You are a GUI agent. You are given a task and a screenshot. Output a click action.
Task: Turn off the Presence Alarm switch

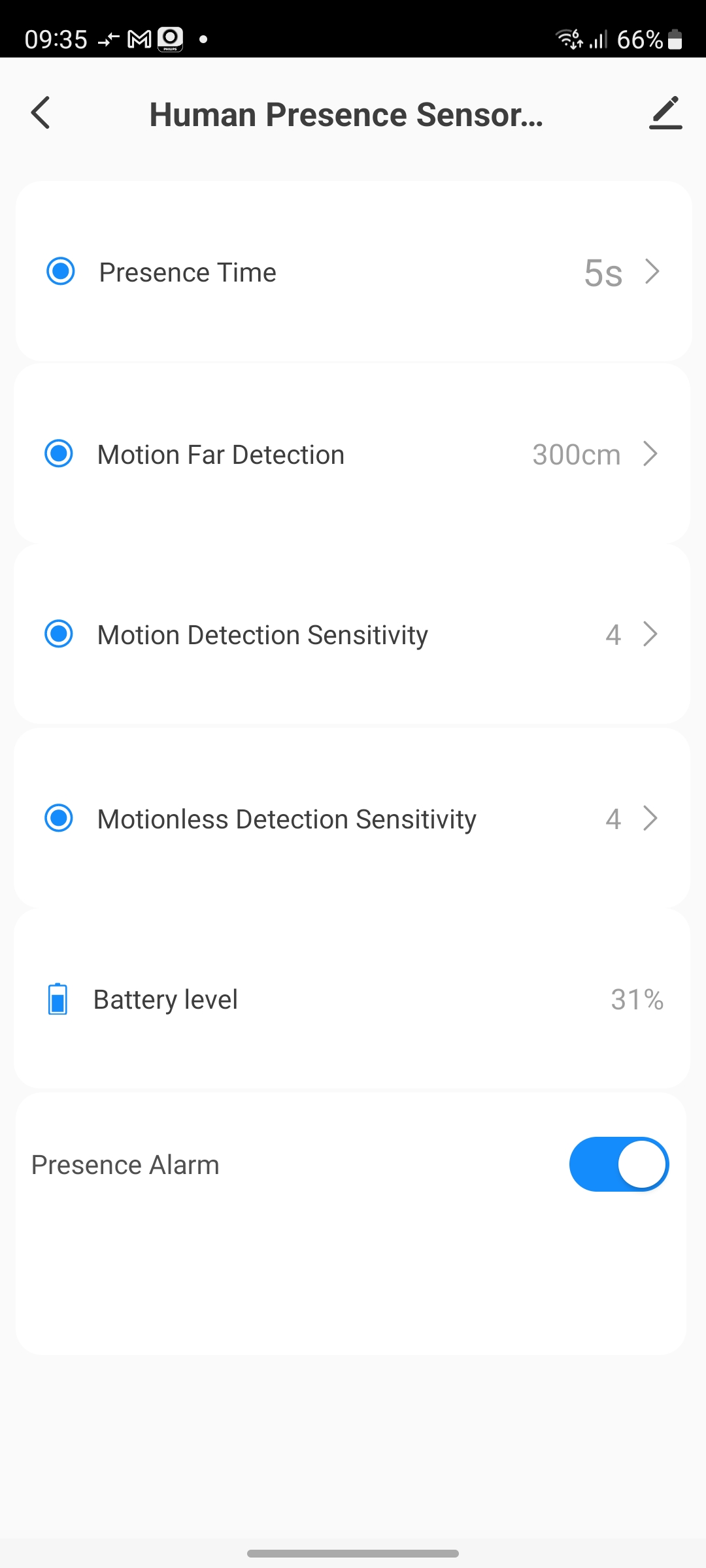tap(618, 1164)
